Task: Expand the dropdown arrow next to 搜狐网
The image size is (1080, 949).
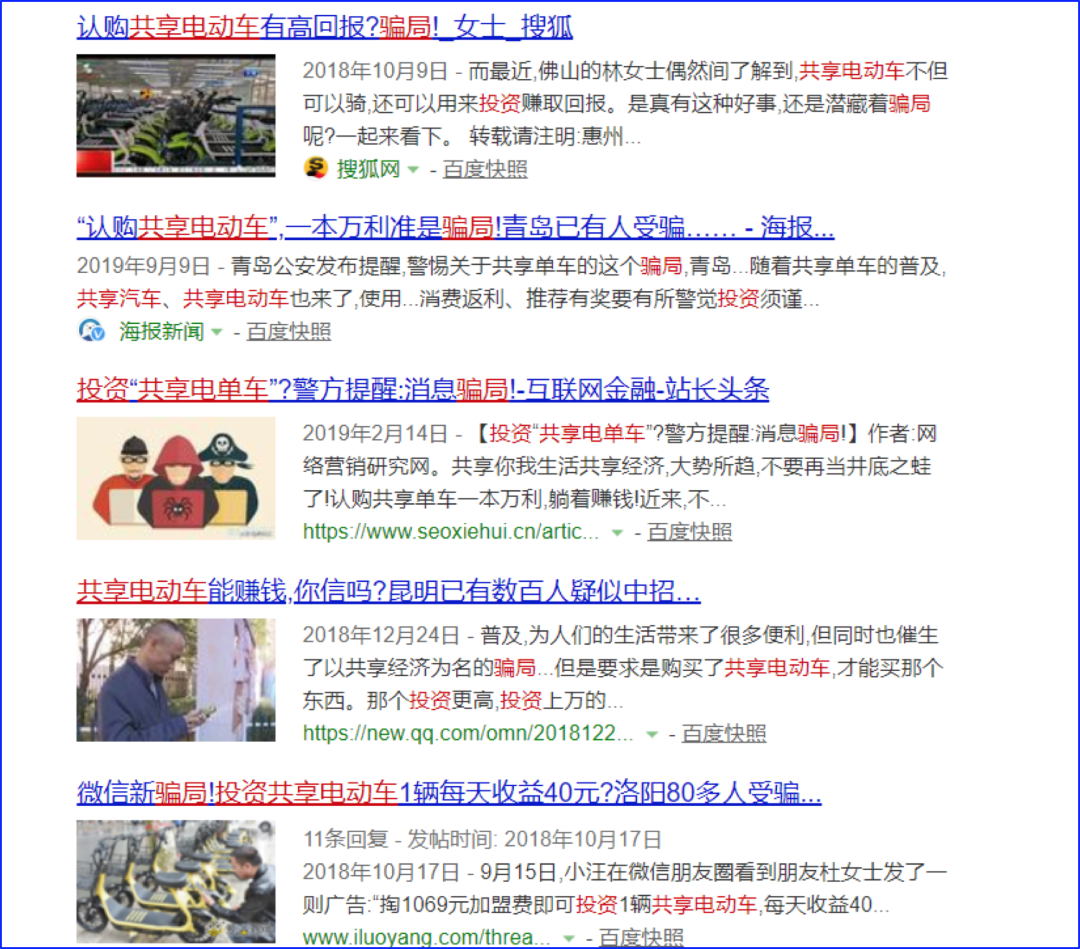Action: pos(413,169)
